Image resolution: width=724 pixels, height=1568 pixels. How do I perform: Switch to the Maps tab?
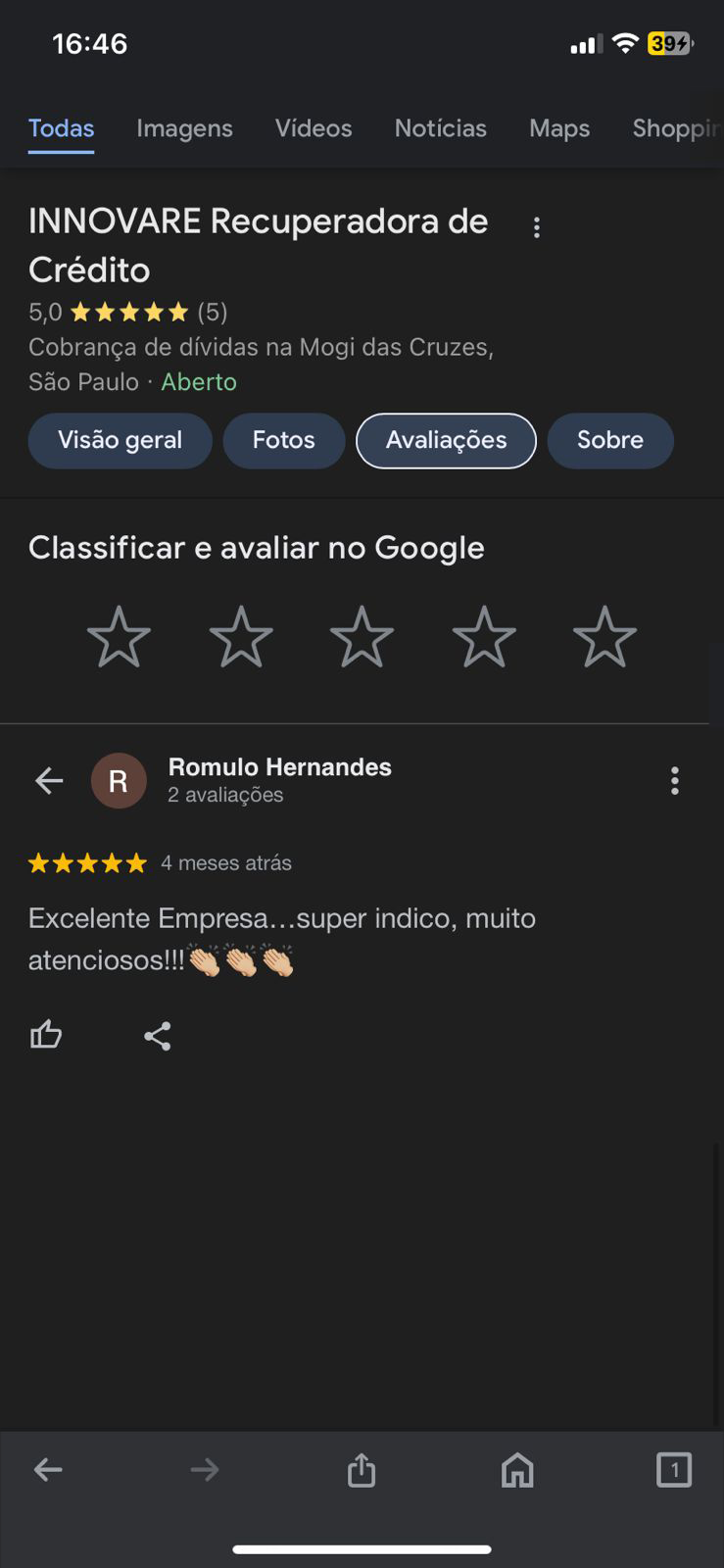[x=559, y=128]
